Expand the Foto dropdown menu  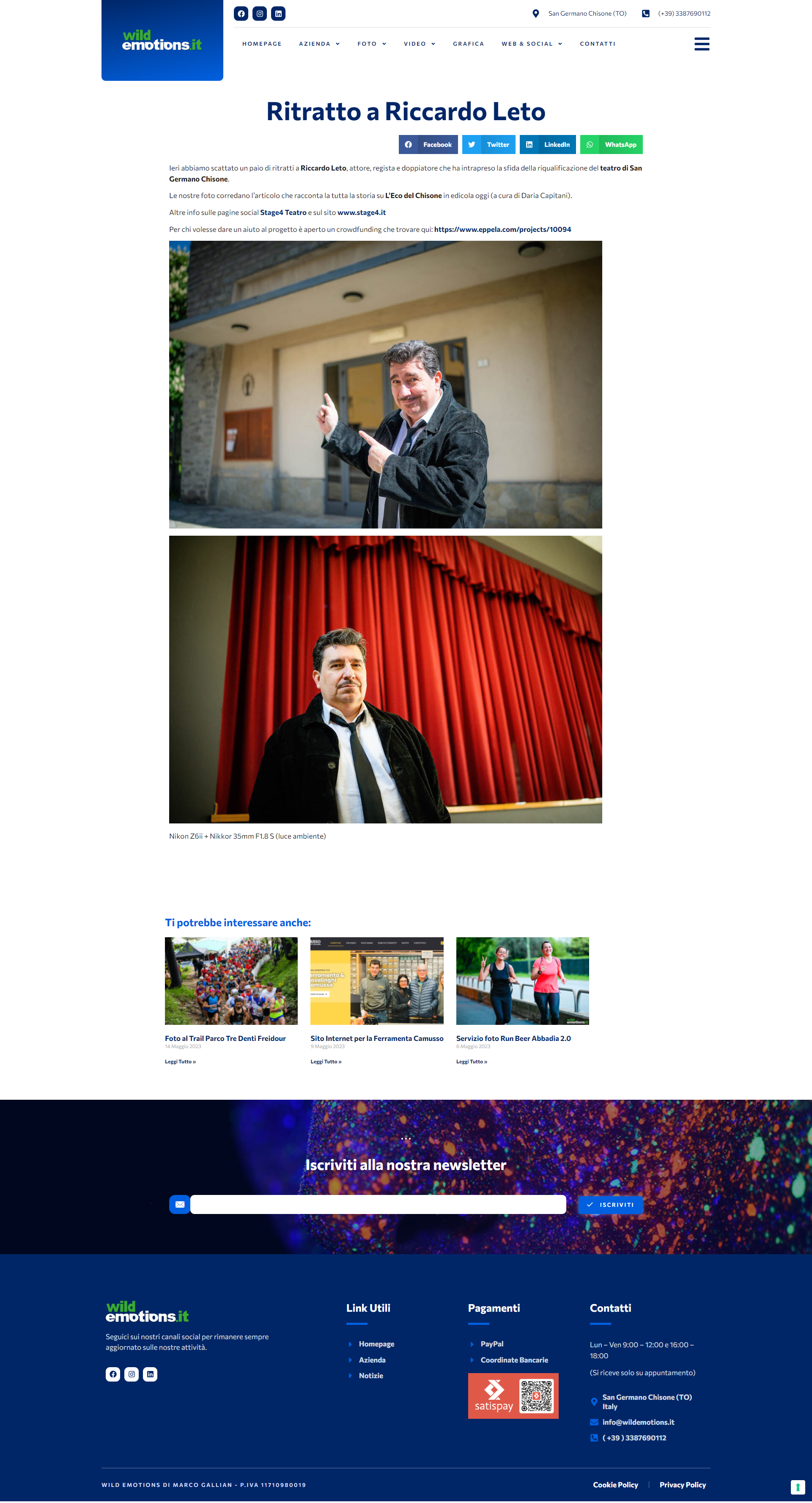[372, 44]
